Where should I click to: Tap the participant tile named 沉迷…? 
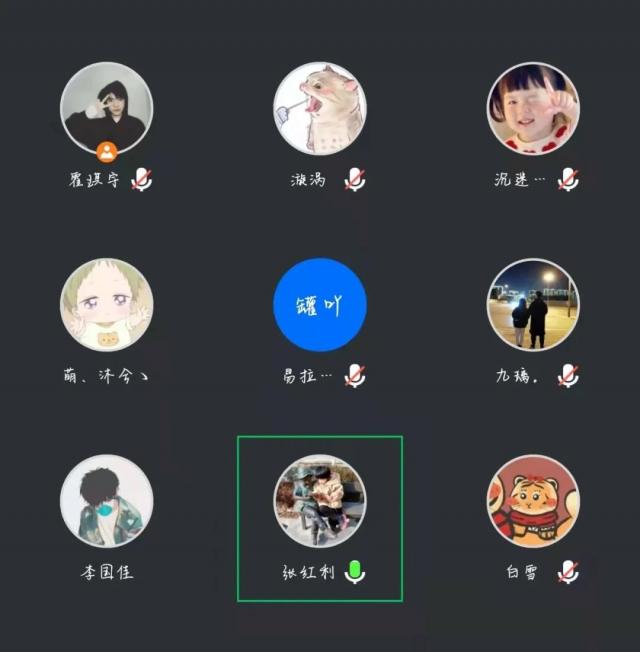[533, 109]
